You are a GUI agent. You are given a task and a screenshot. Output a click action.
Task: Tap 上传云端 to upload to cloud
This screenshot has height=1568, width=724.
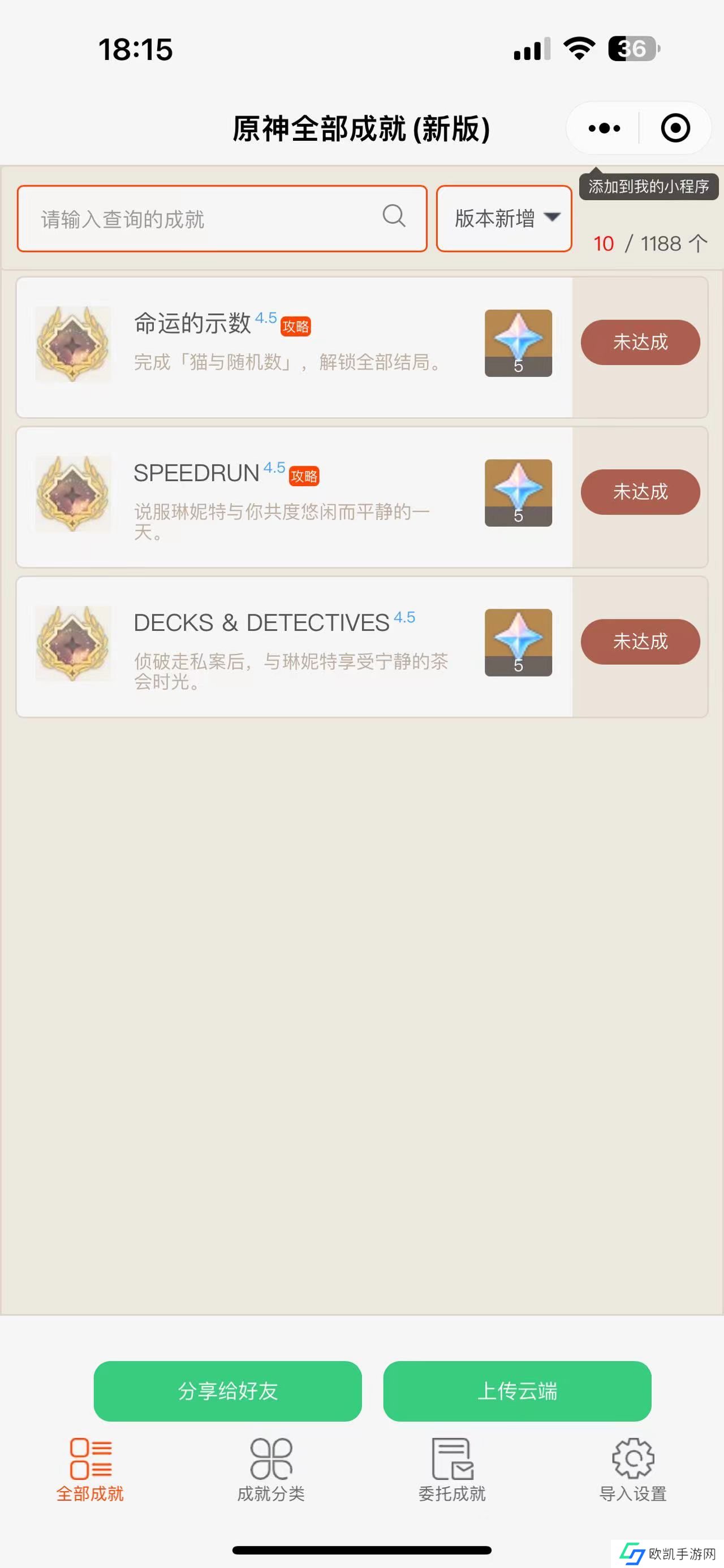point(517,1391)
